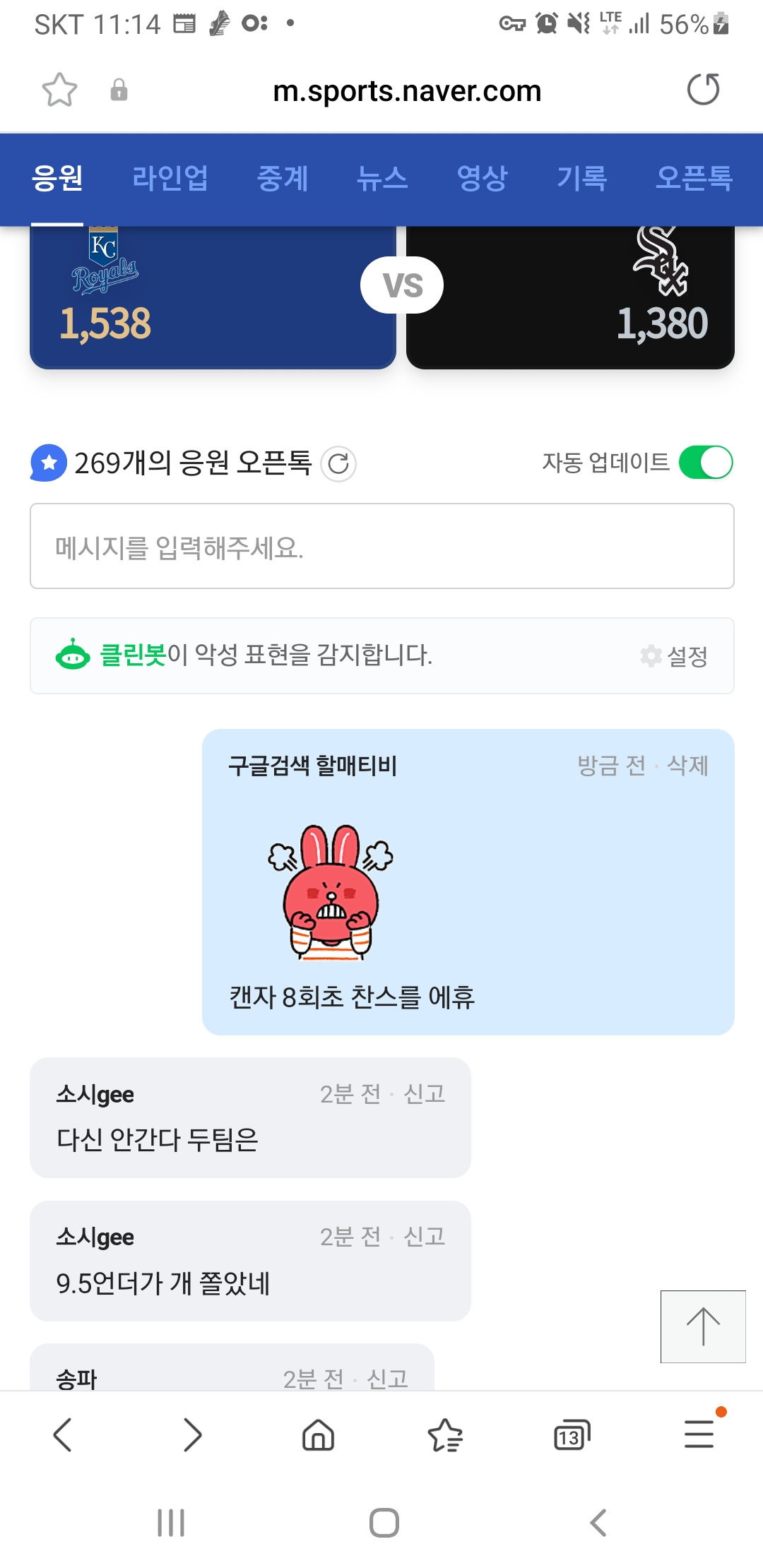The width and height of the screenshot is (763, 1568).
Task: Turn off 자동 업데이트 switch
Action: click(x=705, y=463)
